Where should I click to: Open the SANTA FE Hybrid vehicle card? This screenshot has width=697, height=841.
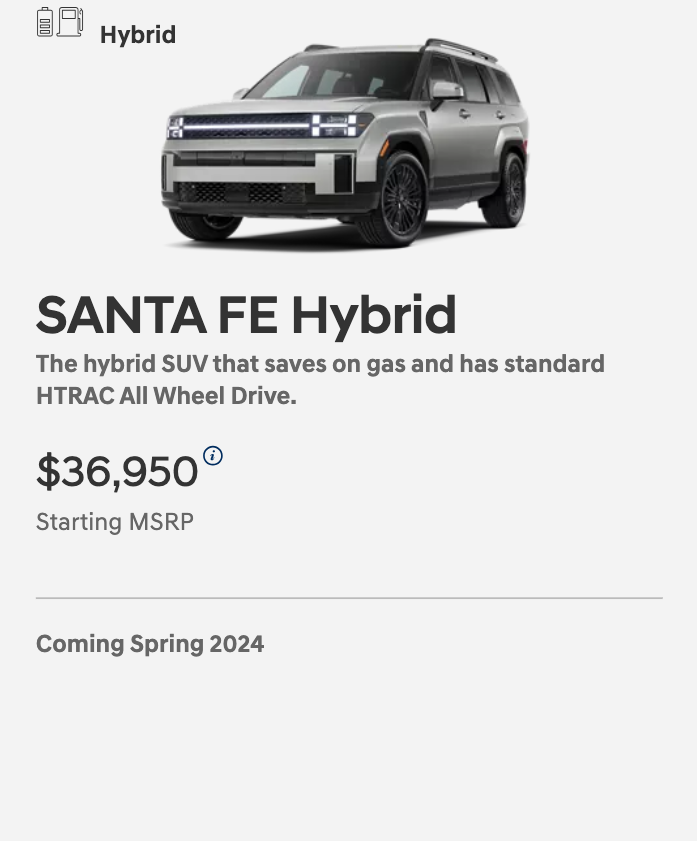[x=246, y=316]
